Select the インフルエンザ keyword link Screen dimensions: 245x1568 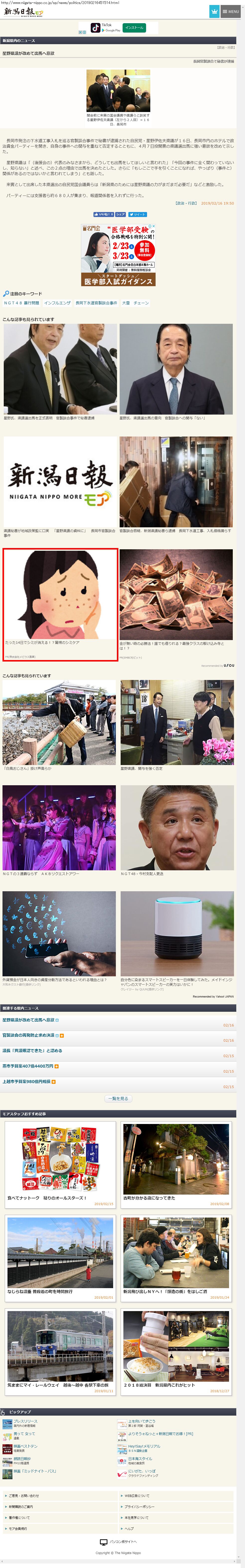pos(57,303)
